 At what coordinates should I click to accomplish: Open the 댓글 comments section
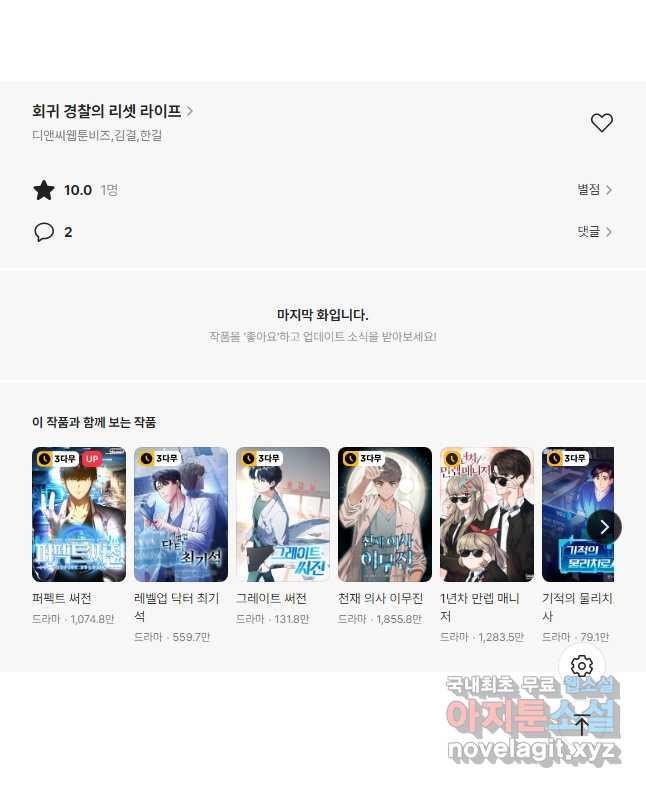point(594,232)
